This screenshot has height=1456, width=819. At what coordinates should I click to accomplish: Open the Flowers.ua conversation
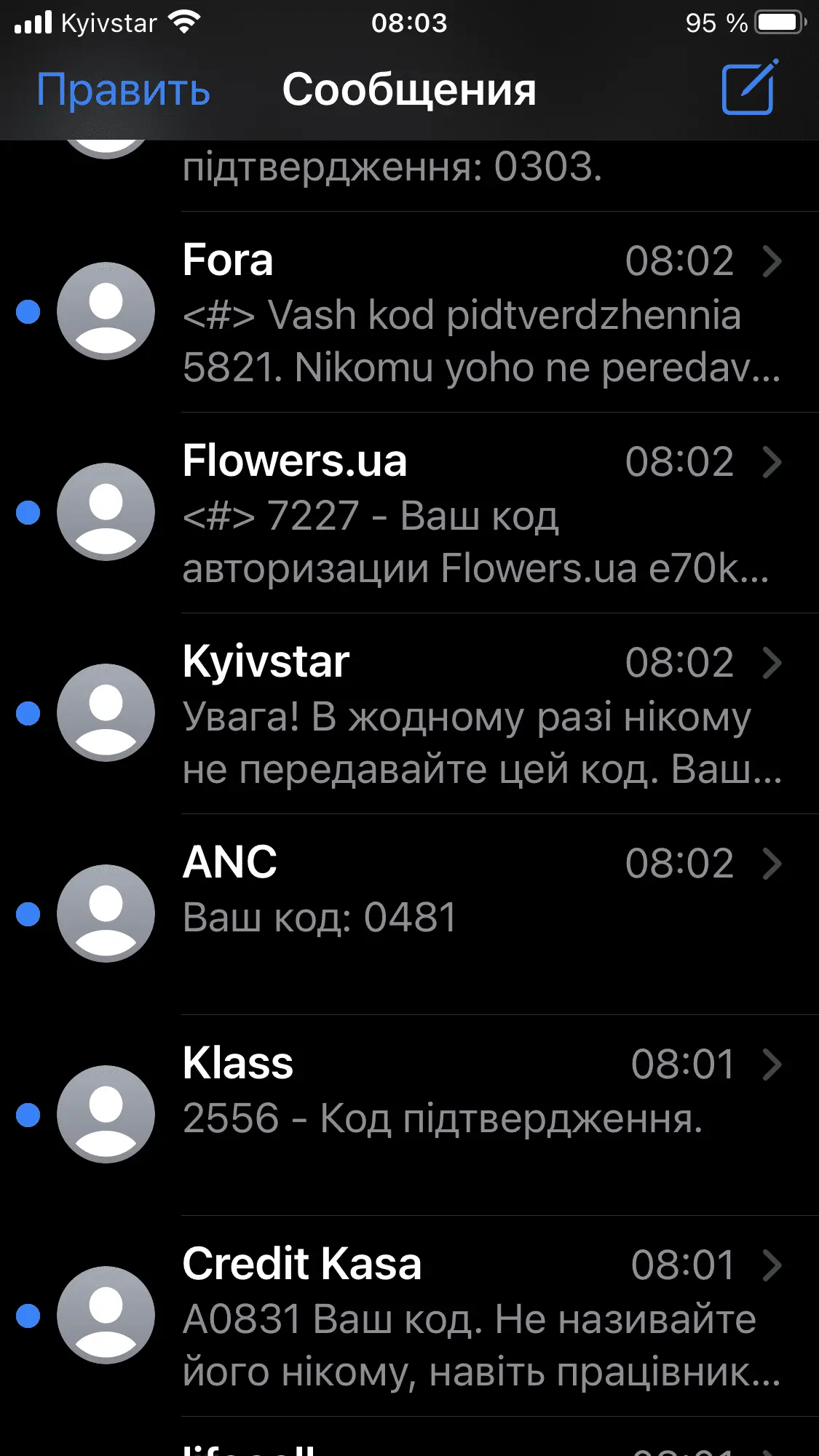click(480, 514)
